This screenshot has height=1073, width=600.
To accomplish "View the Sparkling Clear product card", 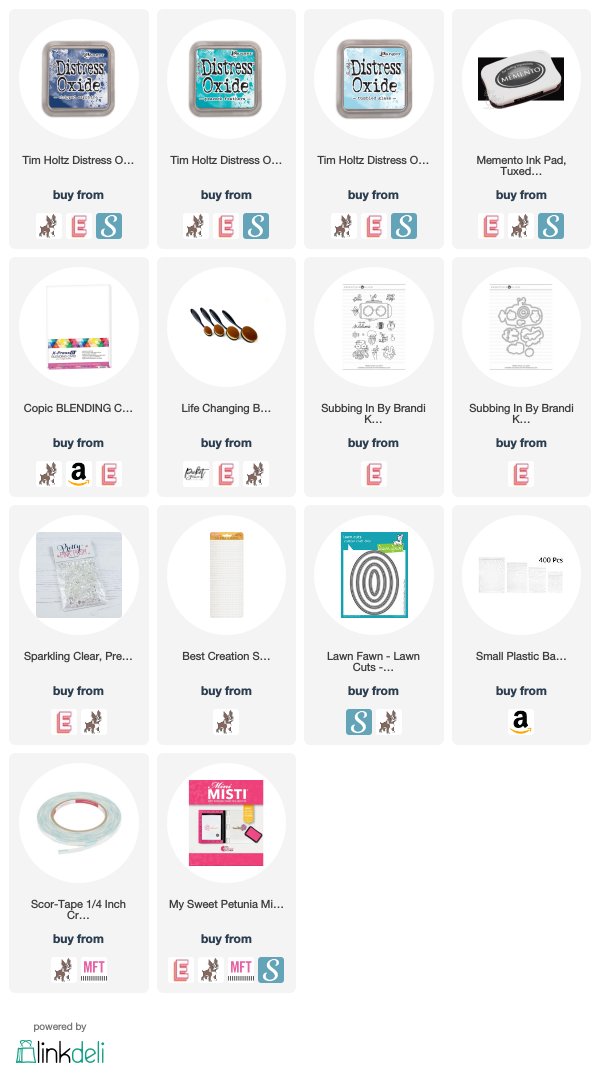I will [79, 625].
